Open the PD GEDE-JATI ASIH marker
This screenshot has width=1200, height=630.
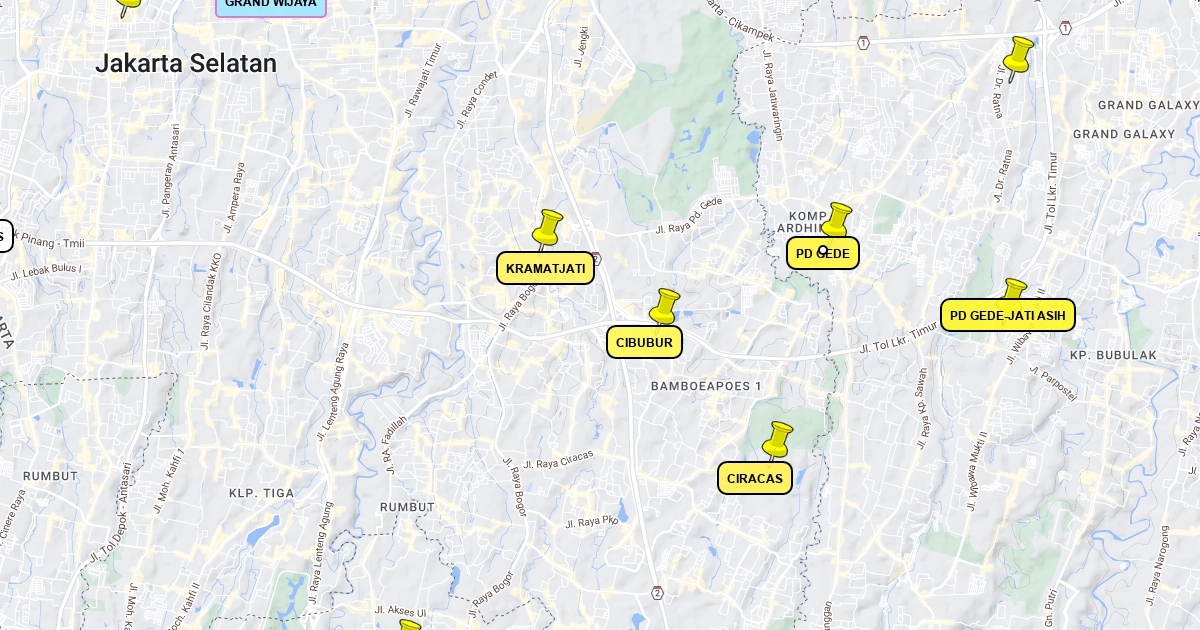[x=1007, y=316]
